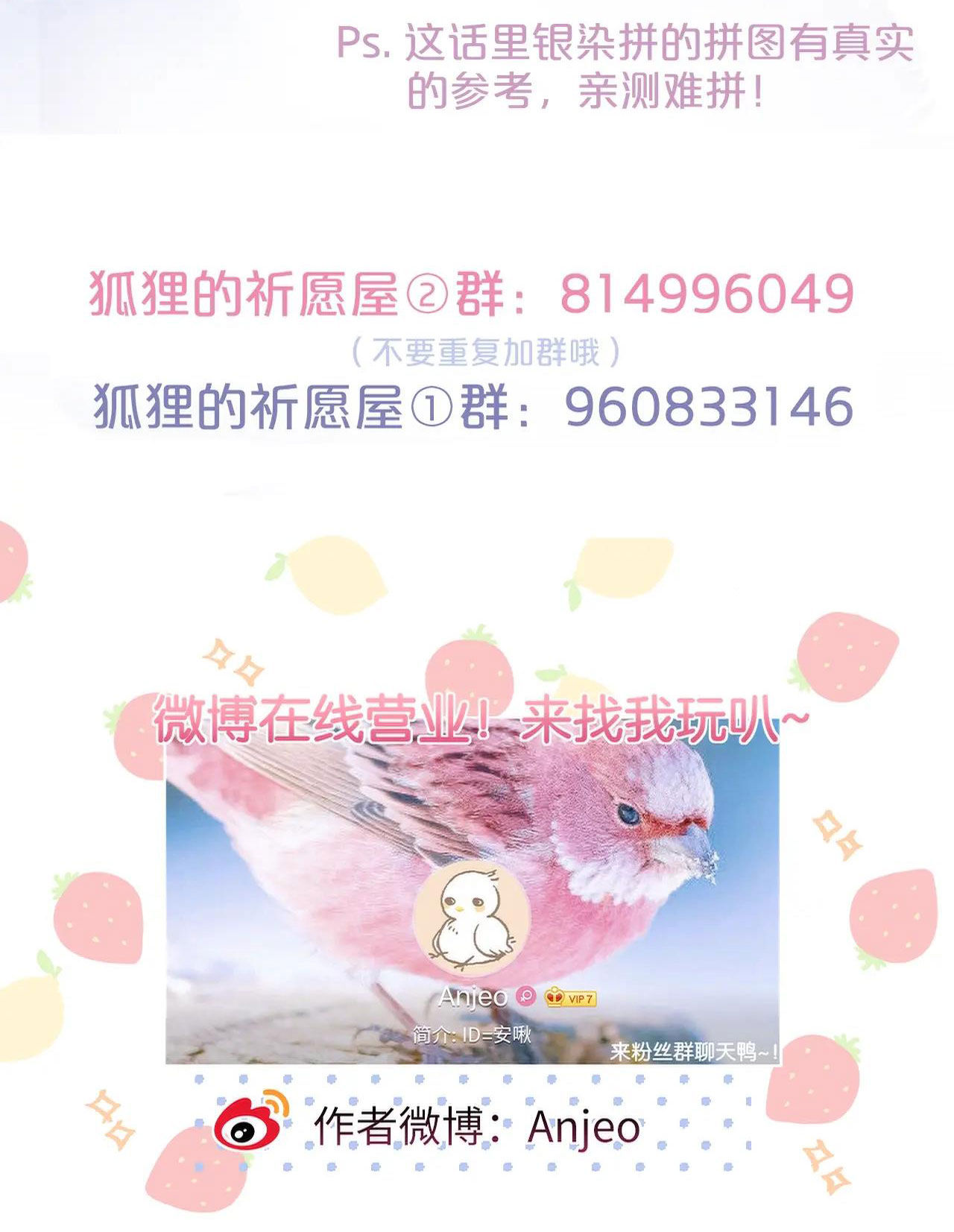This screenshot has height=1232, width=954.
Task: Click the crown icon in the VIP badge
Action: pos(555,997)
